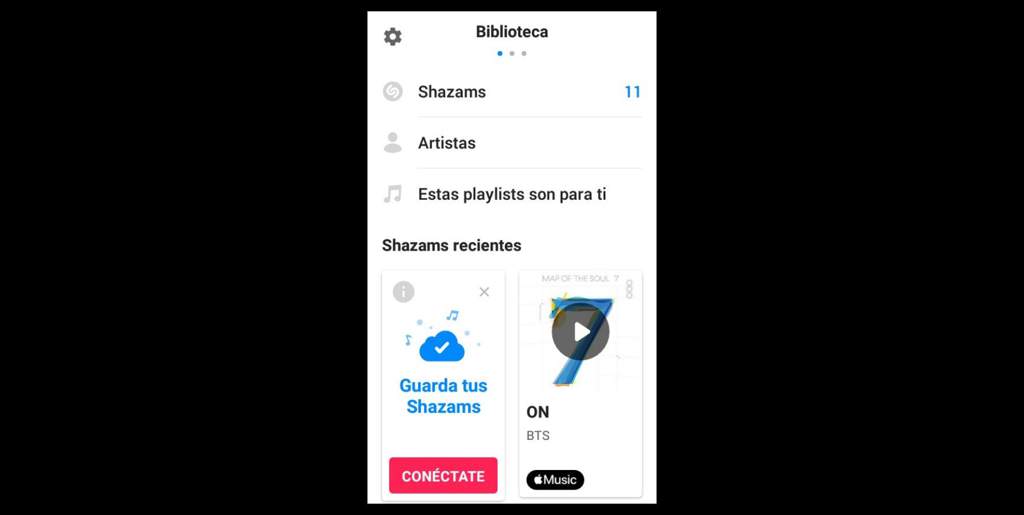Dismiss the Guarda tus Shazams card

coord(484,292)
